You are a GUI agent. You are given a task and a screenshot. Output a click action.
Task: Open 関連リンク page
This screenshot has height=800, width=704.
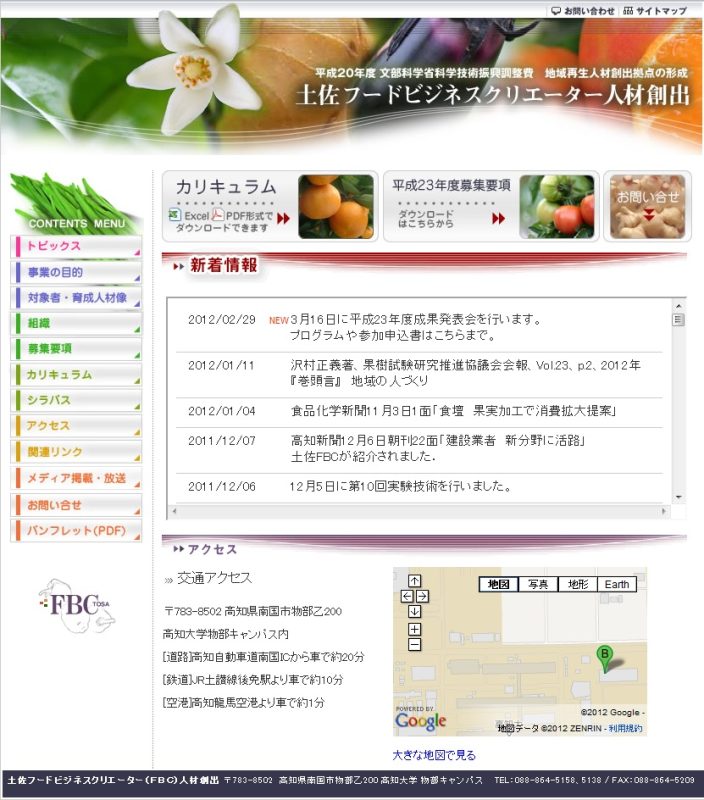click(x=75, y=452)
